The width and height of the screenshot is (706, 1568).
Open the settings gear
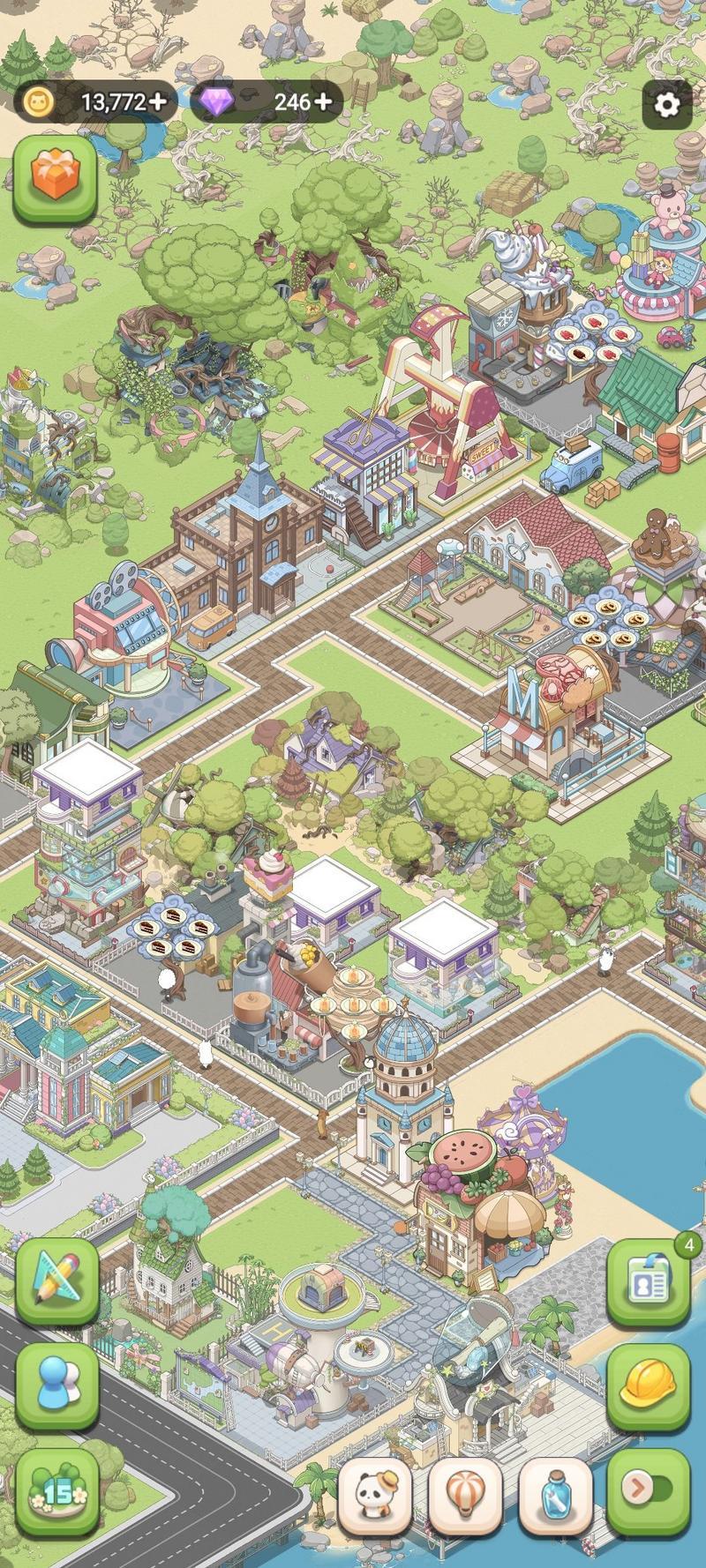(x=666, y=105)
